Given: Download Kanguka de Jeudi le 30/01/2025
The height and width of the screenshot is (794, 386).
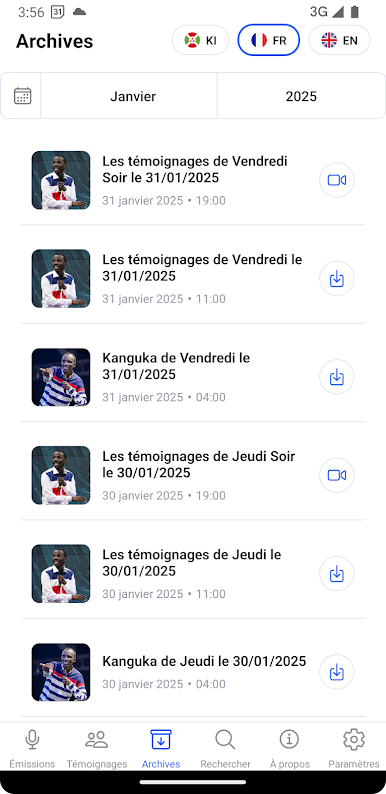Looking at the screenshot, I should click(337, 672).
